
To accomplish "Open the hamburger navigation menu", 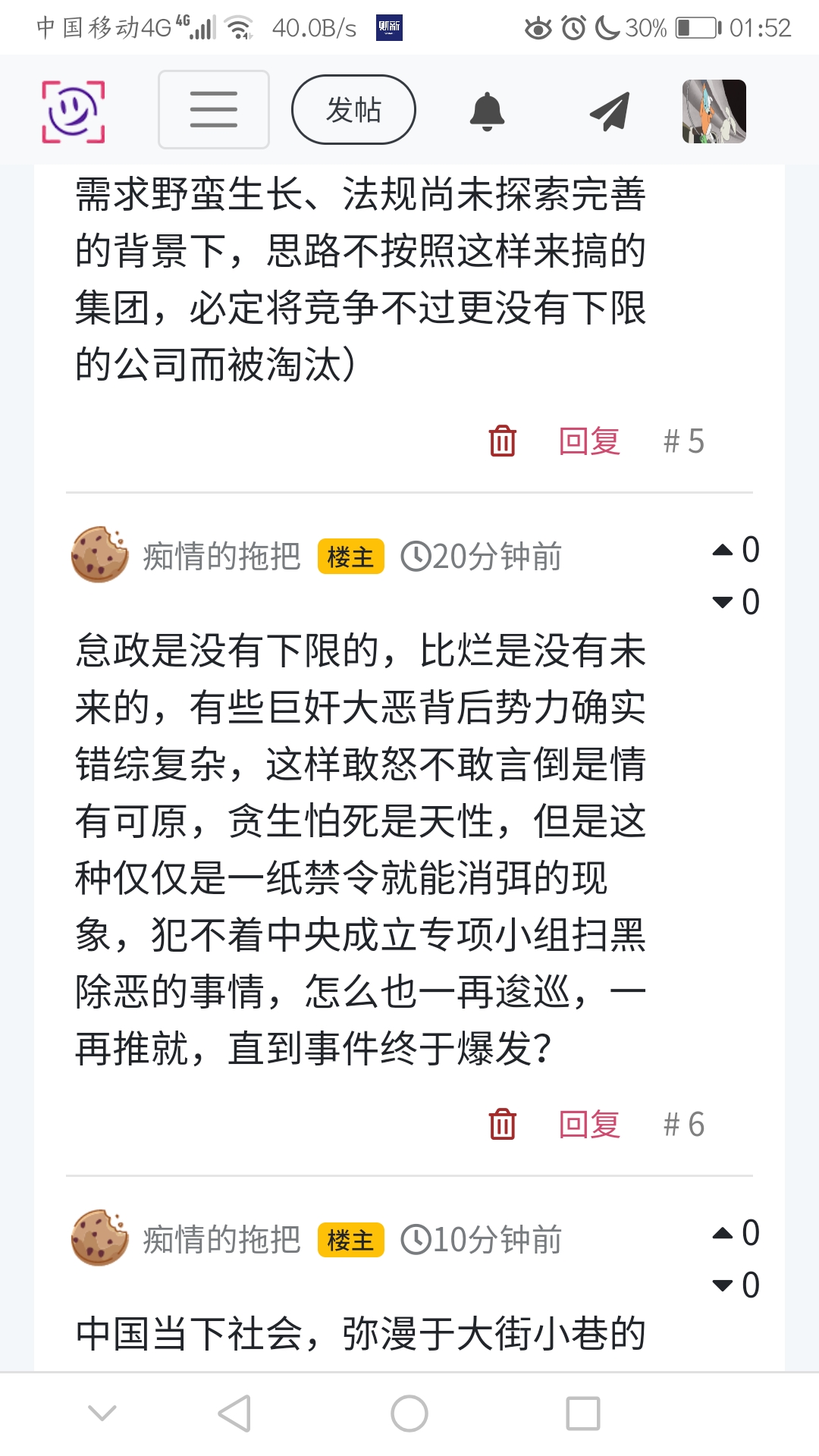I will coord(213,109).
